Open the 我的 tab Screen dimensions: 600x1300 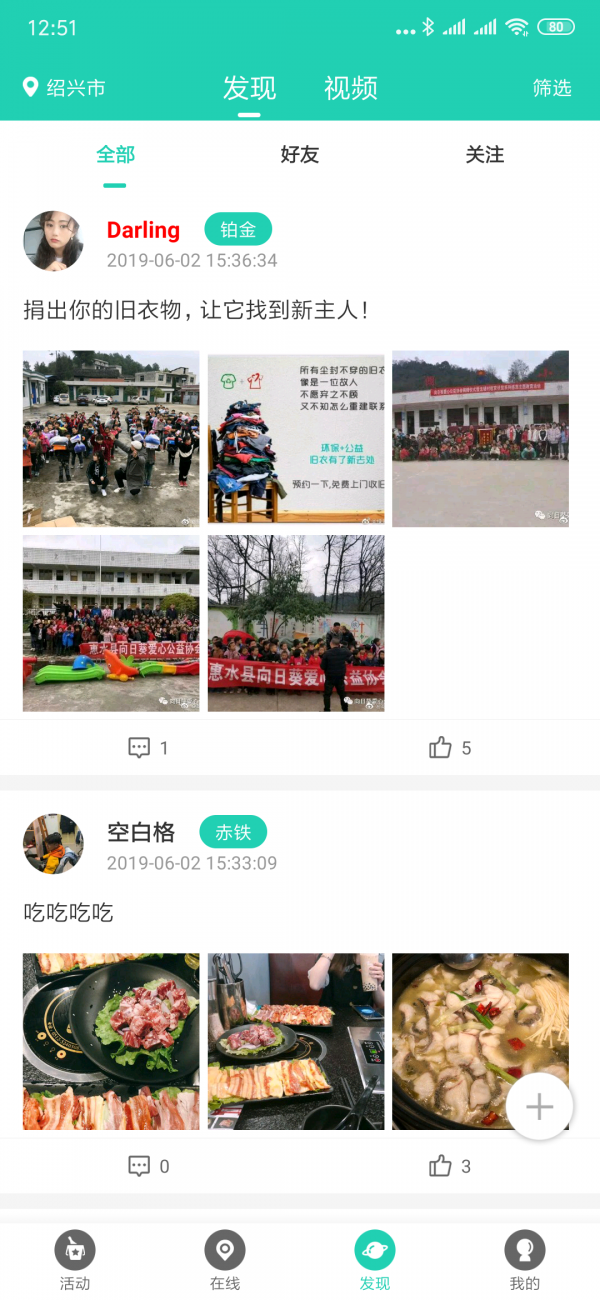point(525,1260)
